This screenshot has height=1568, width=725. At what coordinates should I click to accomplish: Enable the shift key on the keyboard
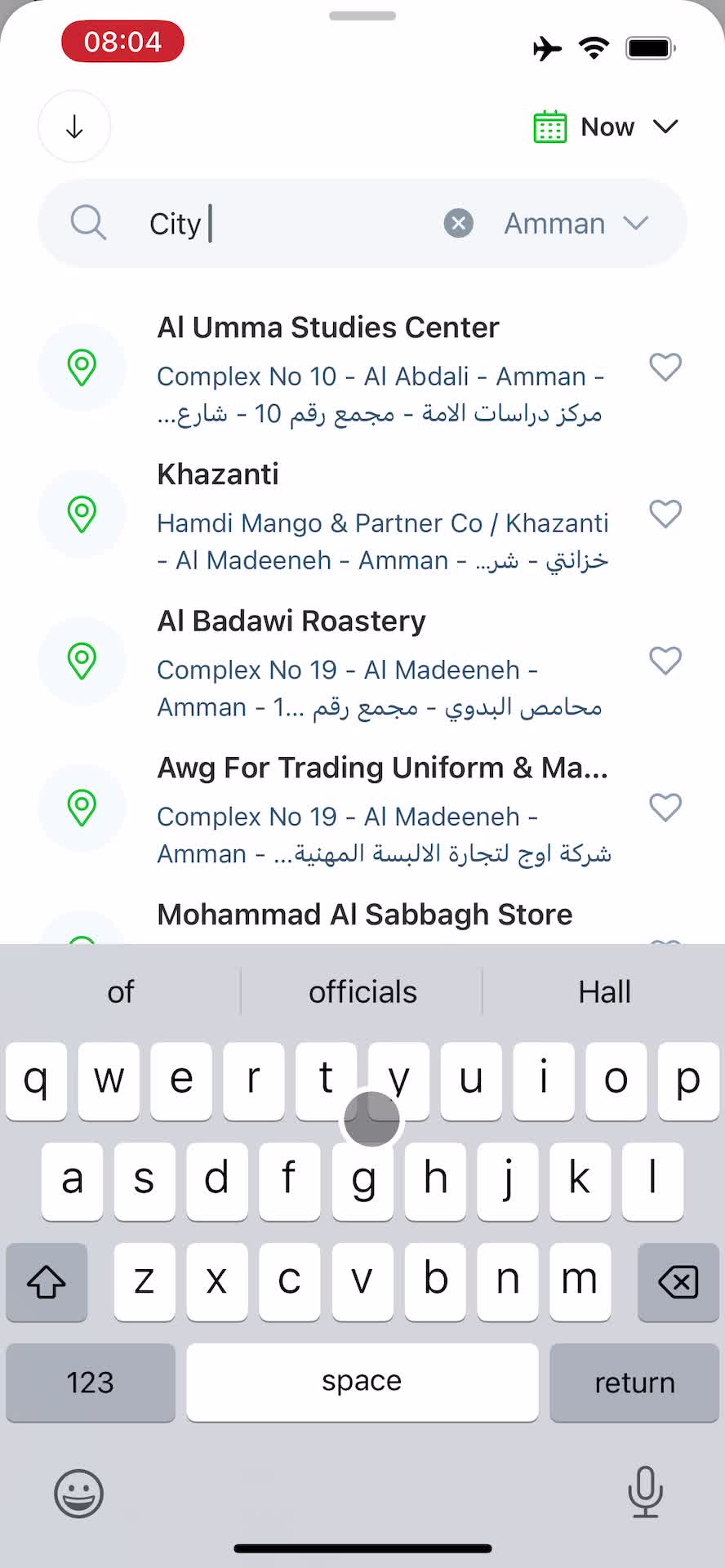point(46,1282)
